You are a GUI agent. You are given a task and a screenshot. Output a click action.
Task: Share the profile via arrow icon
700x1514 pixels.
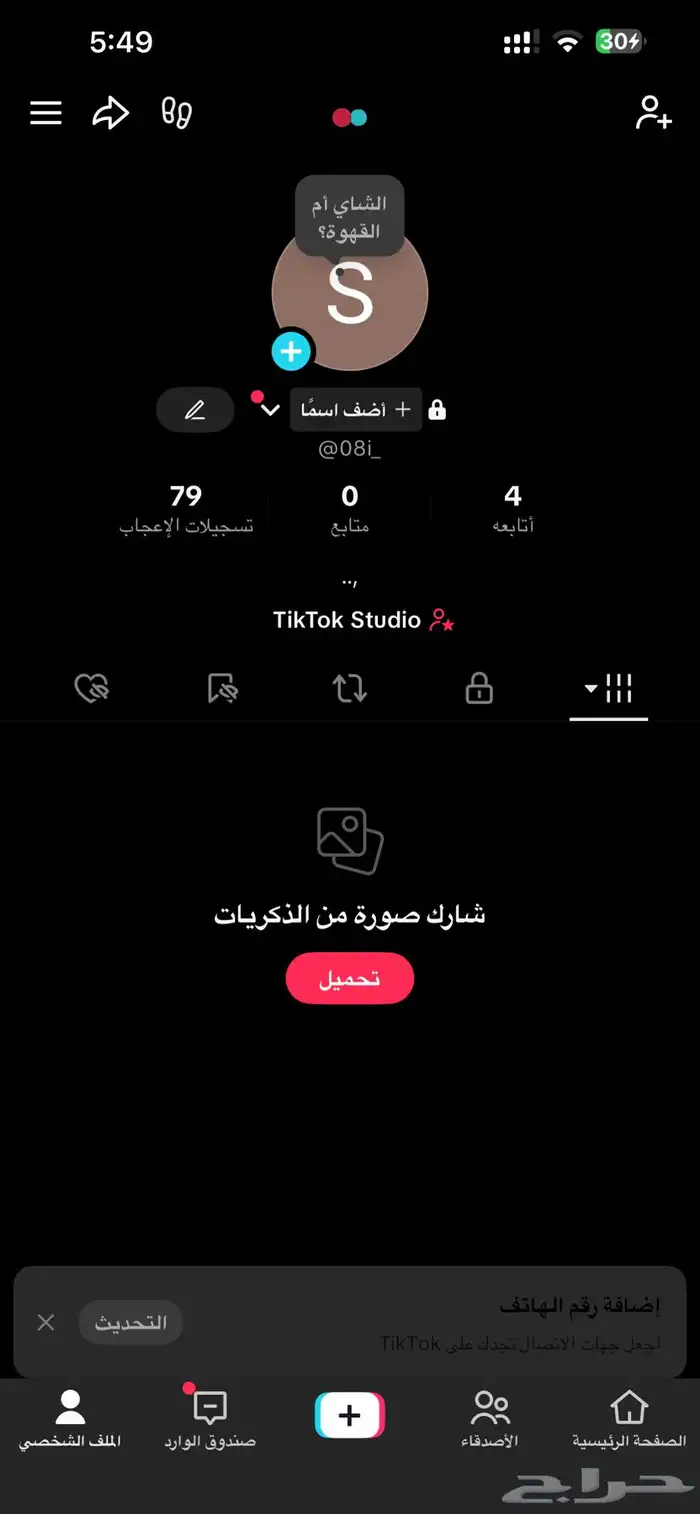pos(110,113)
